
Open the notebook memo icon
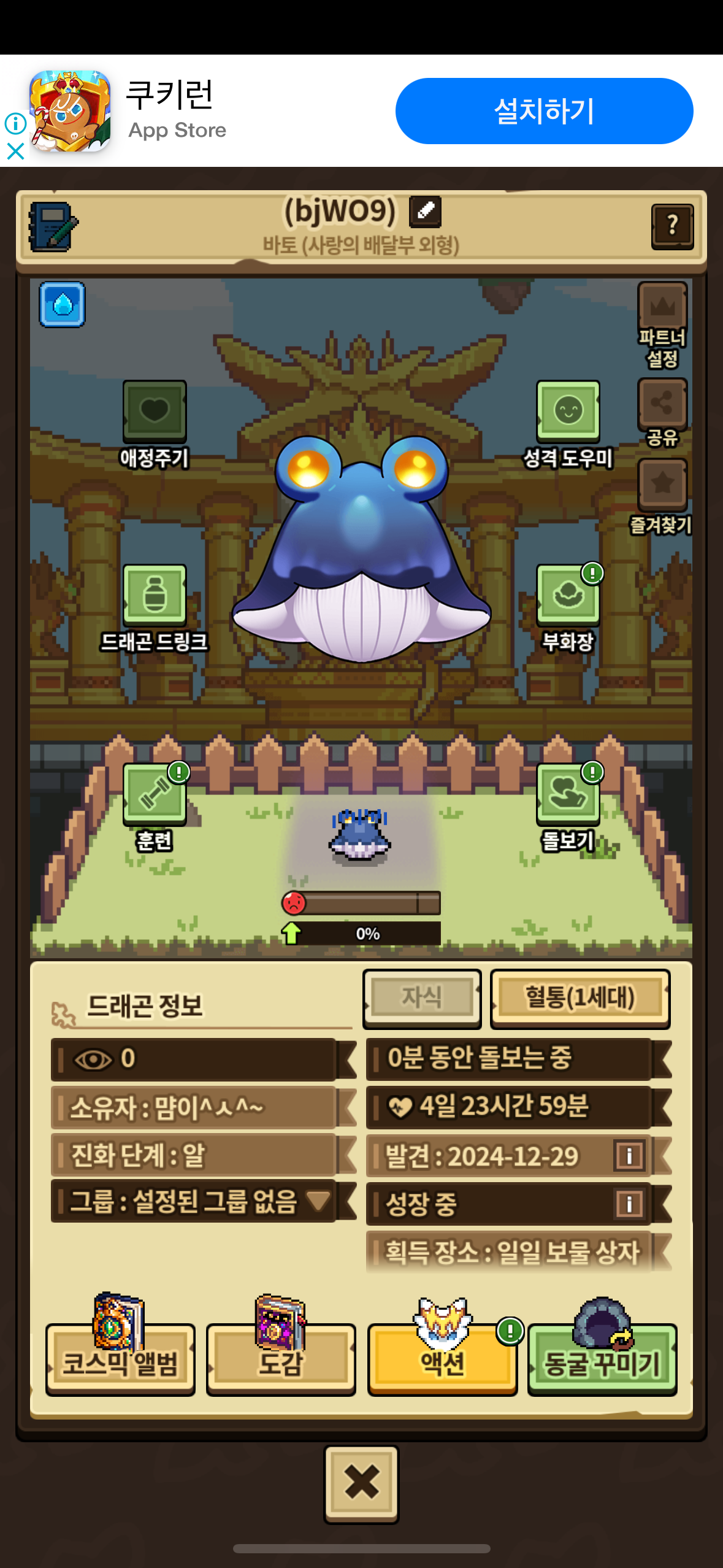[53, 226]
